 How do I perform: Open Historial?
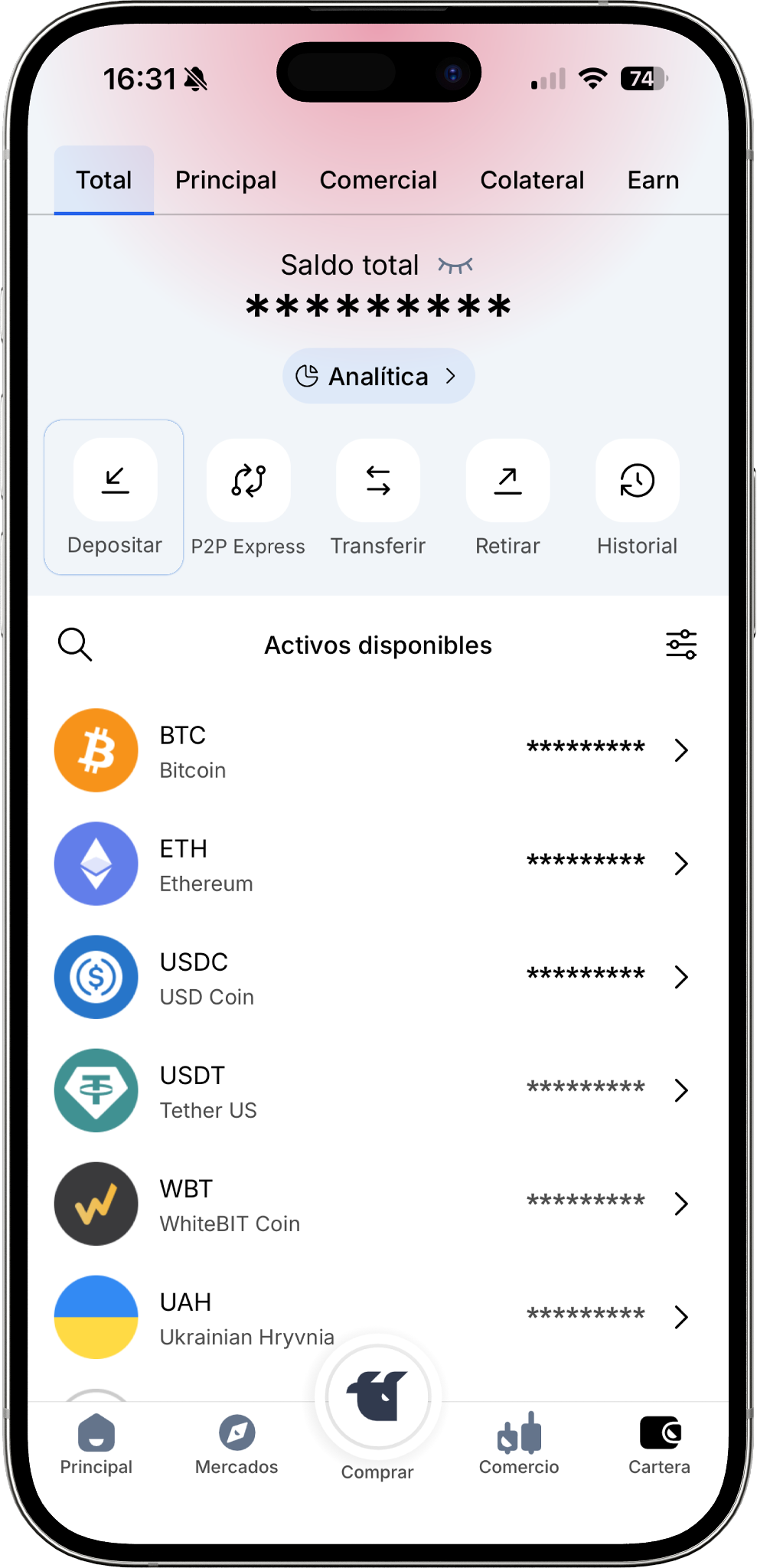[x=637, y=497]
